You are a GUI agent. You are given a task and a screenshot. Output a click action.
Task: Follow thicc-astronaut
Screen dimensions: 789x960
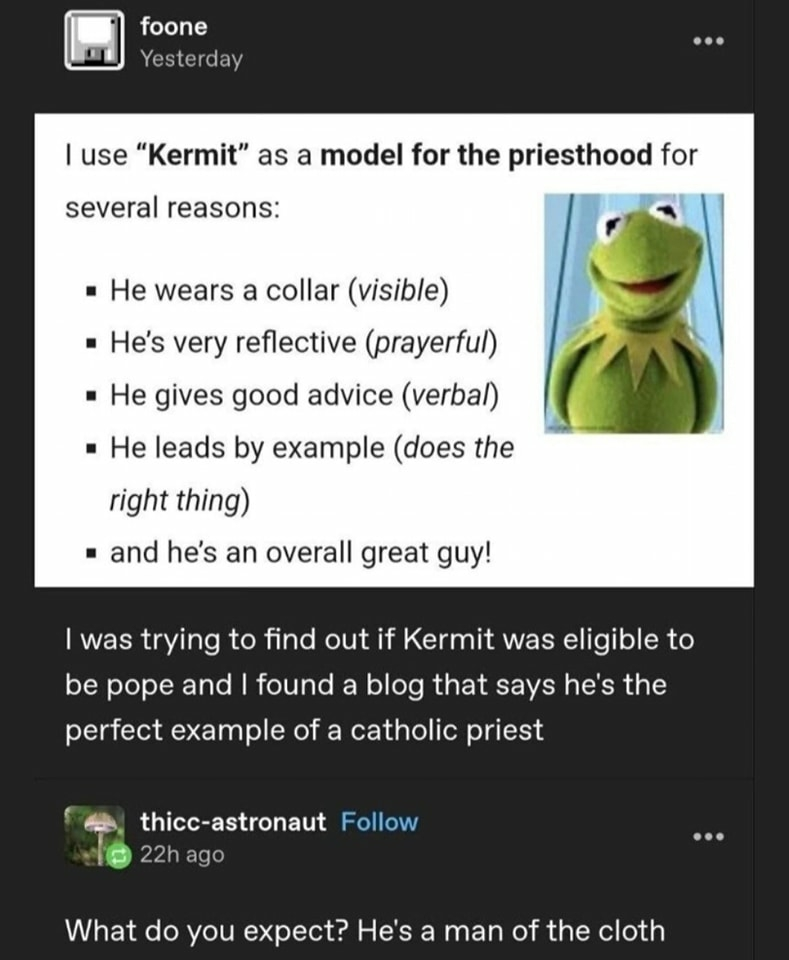point(379,822)
